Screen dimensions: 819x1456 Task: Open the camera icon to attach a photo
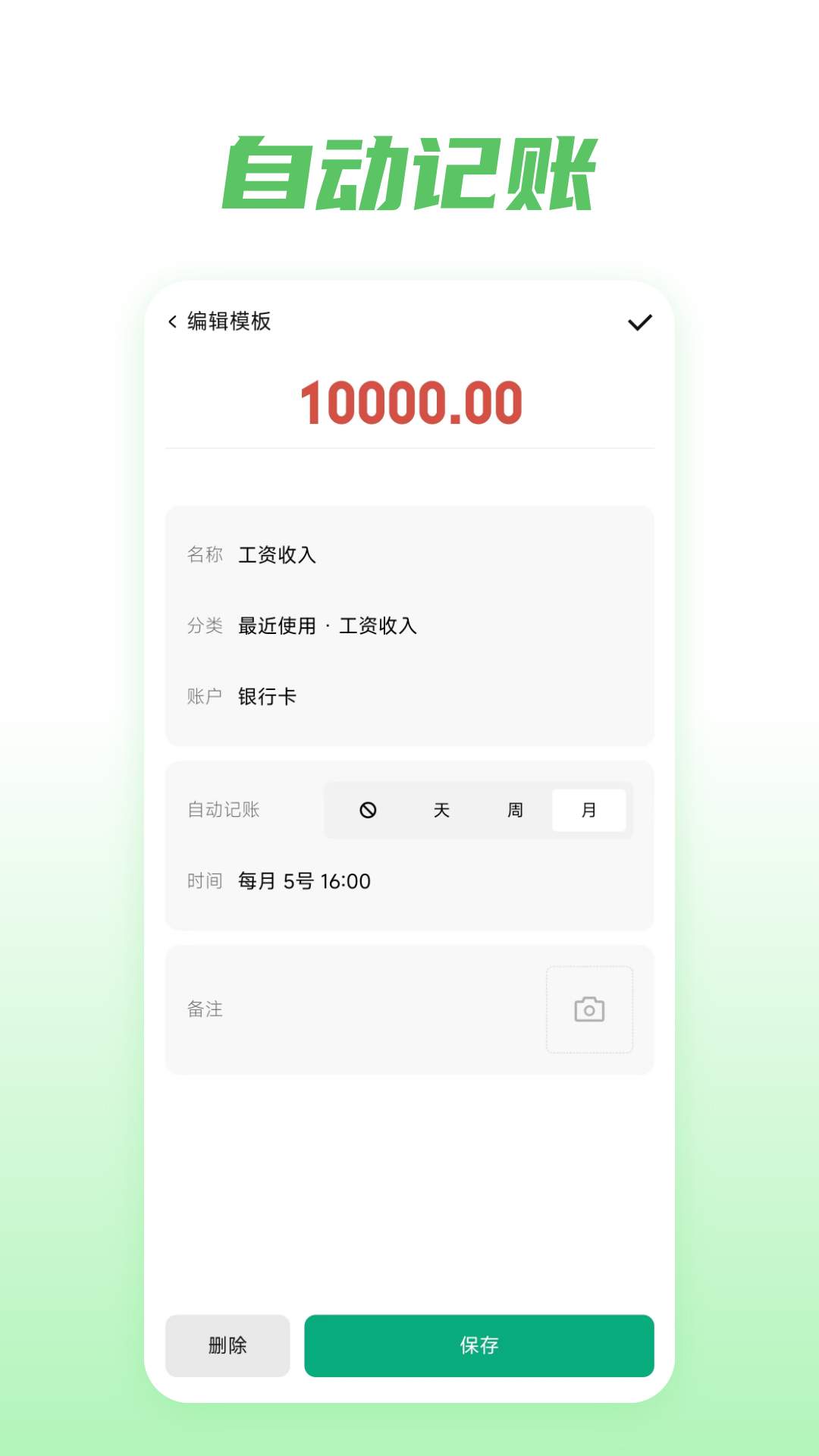589,1009
